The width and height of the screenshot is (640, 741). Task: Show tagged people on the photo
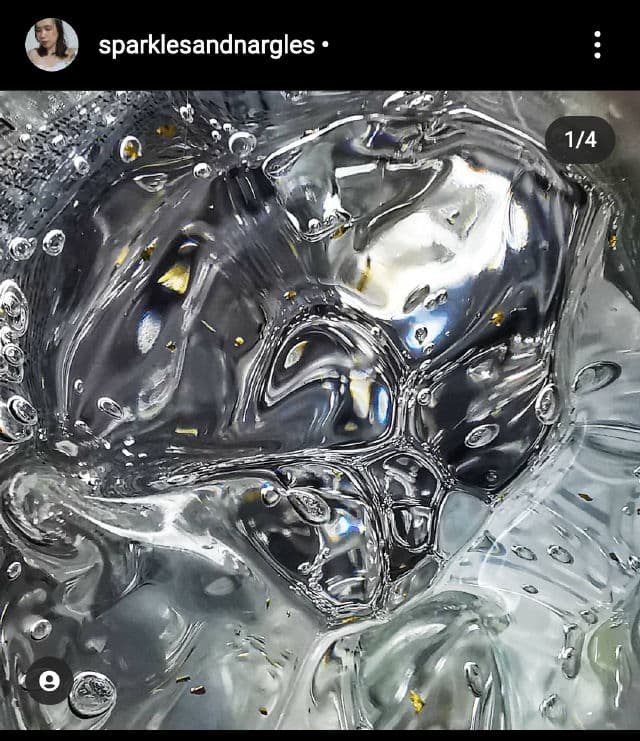(x=49, y=681)
